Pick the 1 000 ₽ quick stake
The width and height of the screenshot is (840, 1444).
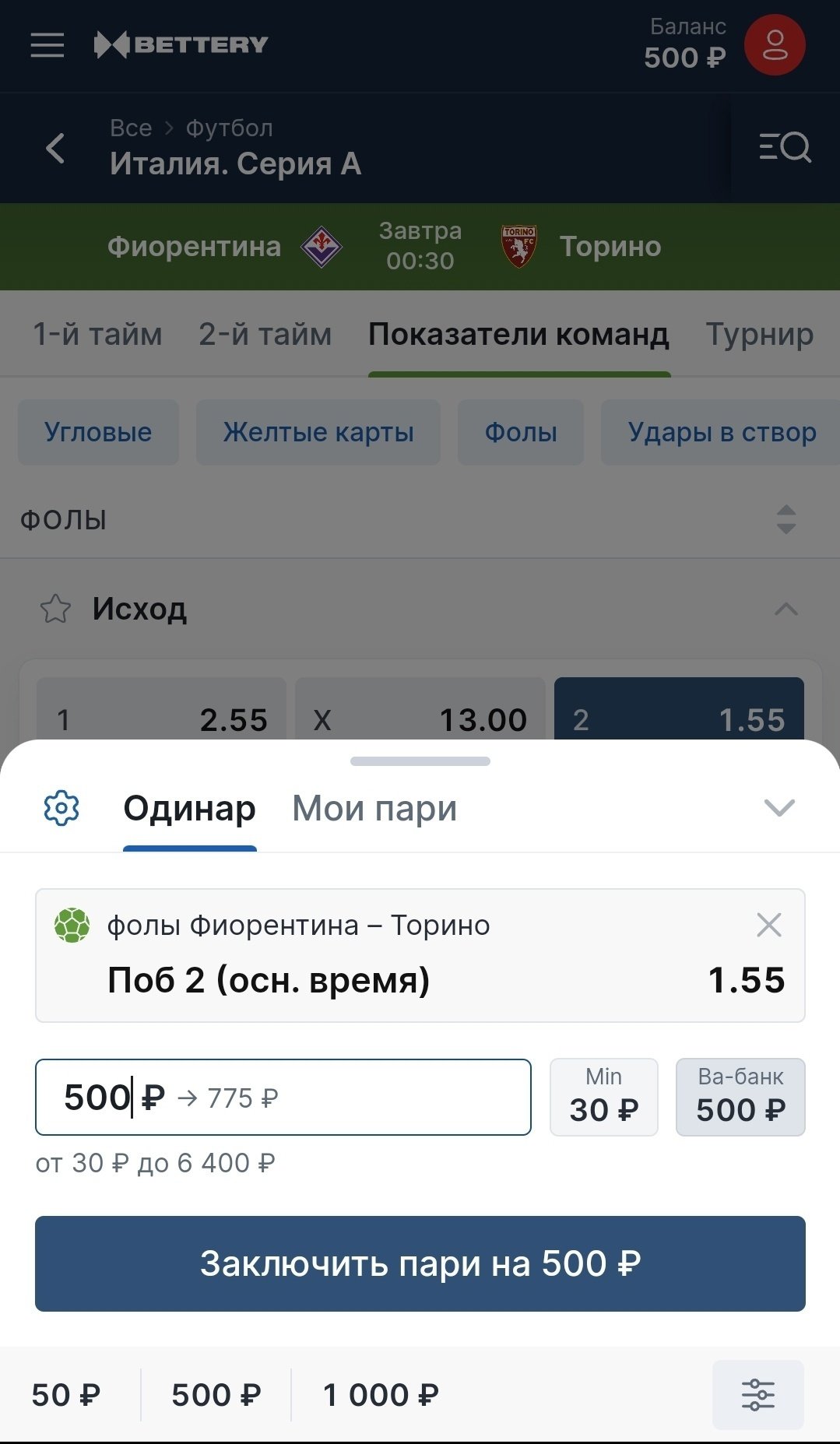[x=381, y=1395]
